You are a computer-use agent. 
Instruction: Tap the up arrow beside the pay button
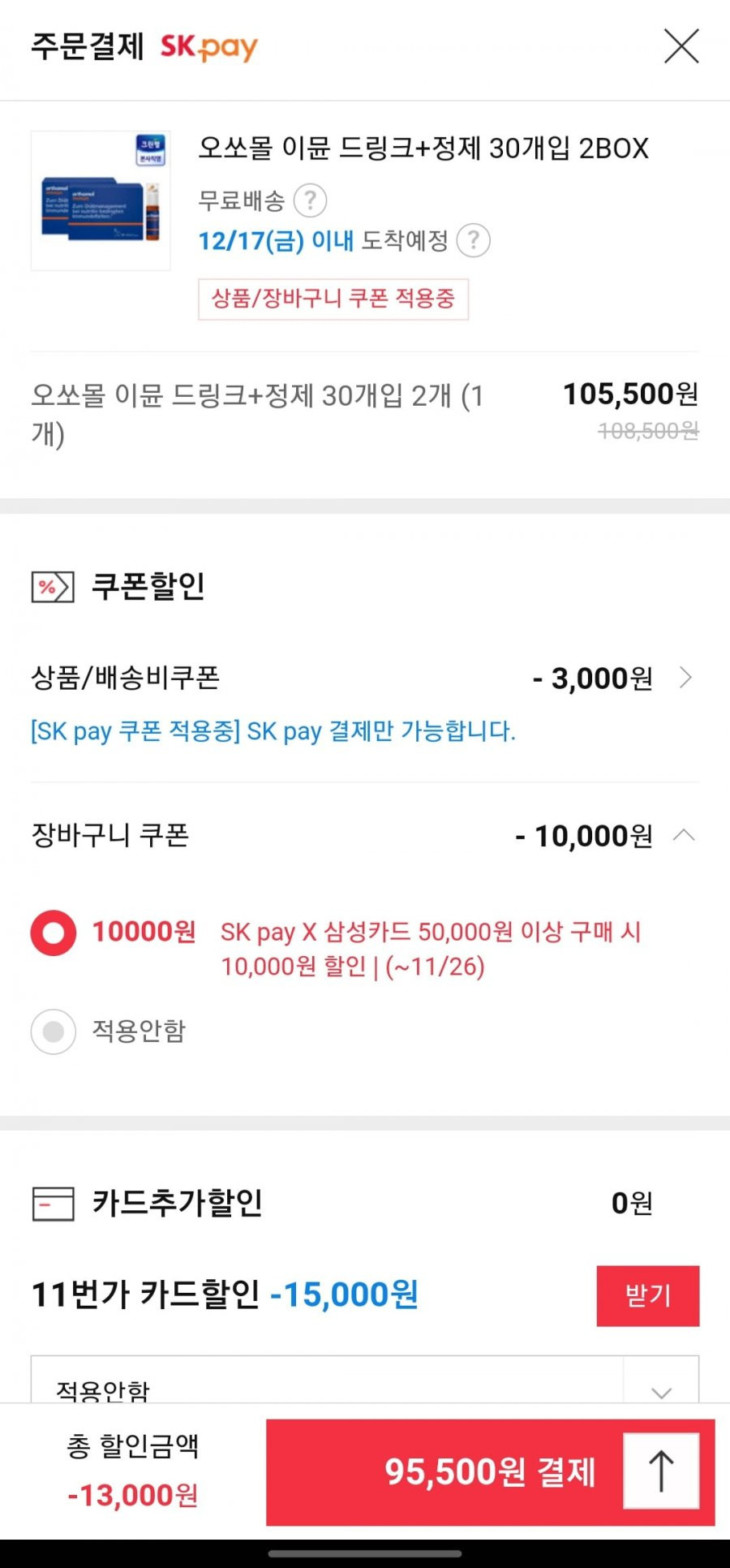661,1471
